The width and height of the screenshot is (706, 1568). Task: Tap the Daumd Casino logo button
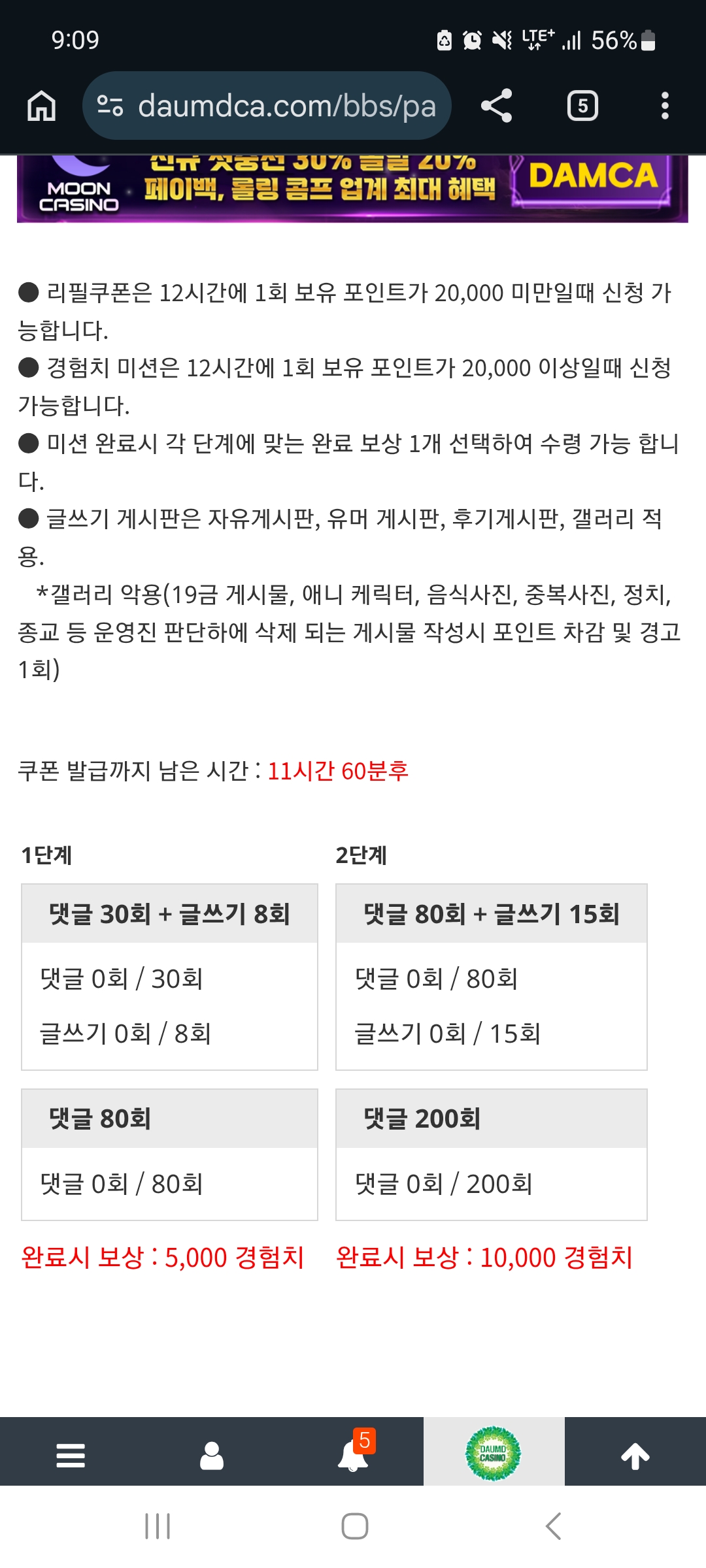coord(494,1454)
